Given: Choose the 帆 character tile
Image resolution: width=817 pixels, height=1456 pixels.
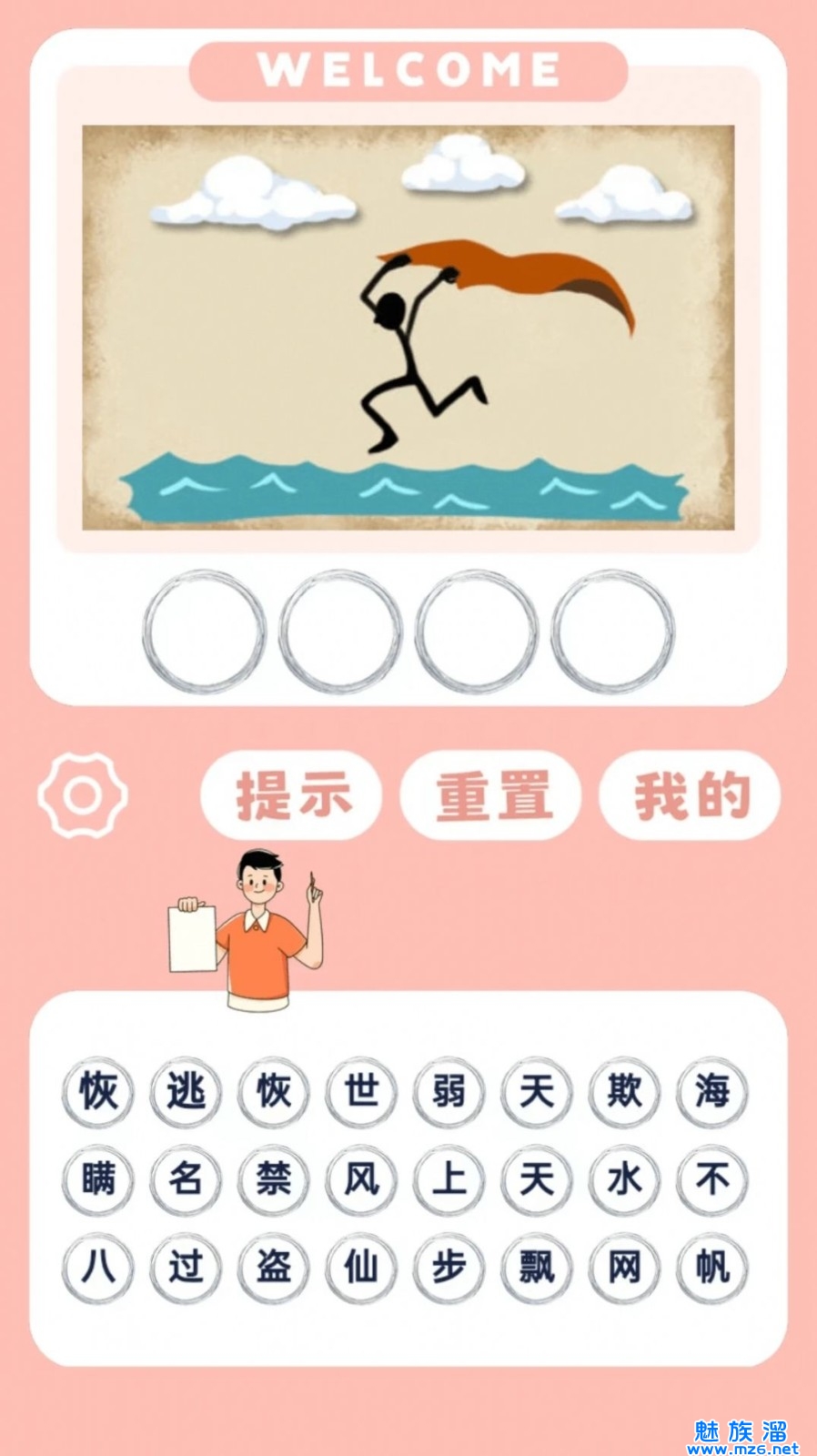Looking at the screenshot, I should (x=712, y=1267).
